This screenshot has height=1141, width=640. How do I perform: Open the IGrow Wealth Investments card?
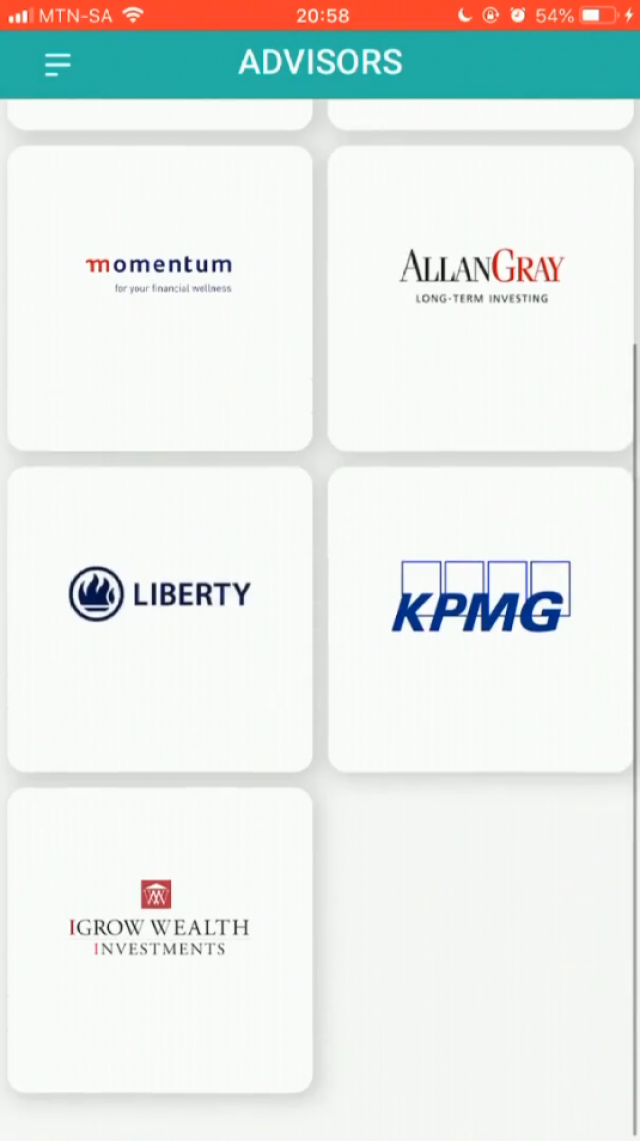pyautogui.click(x=160, y=939)
